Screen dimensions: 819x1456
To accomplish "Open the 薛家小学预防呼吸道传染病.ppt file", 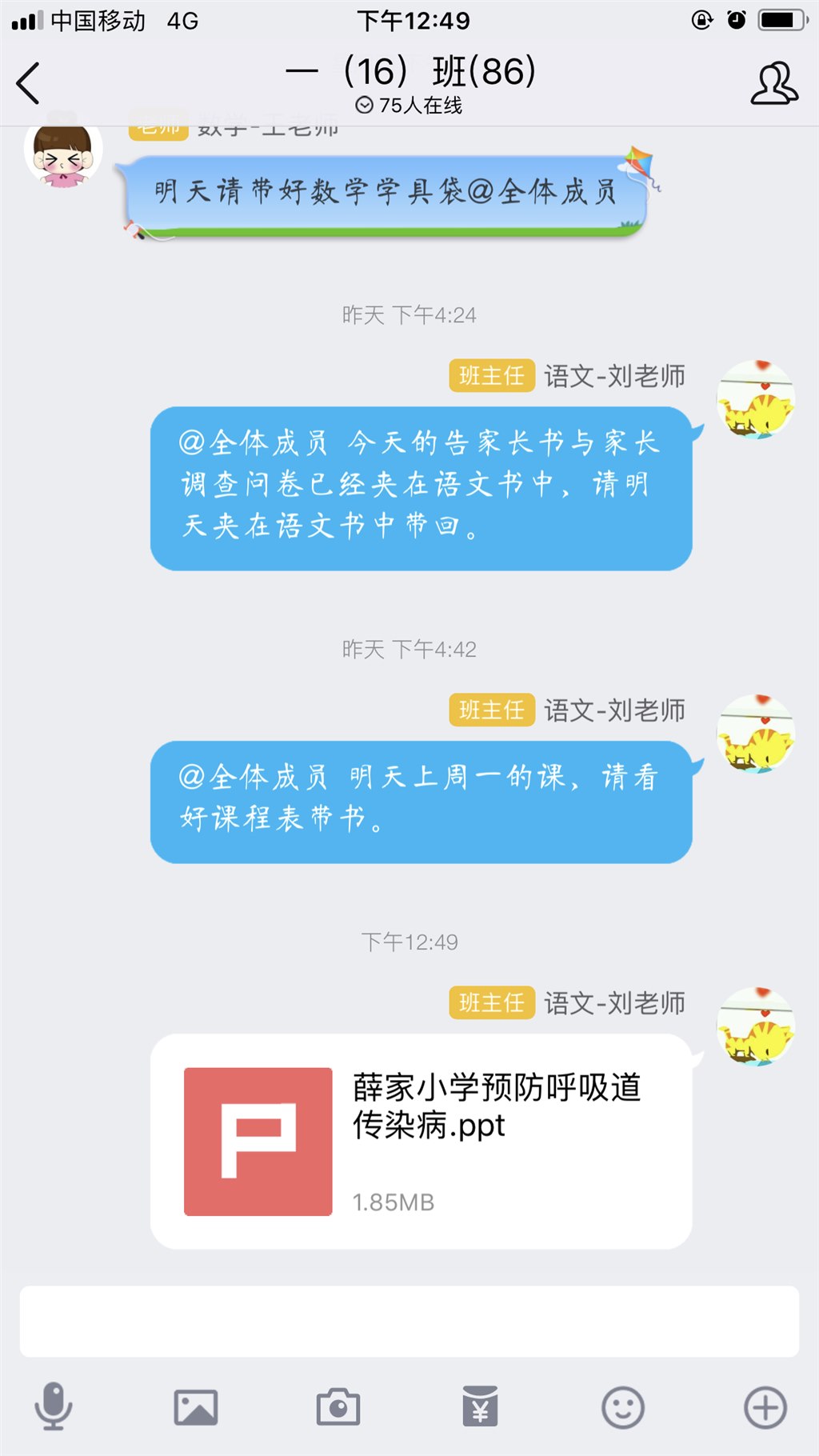I will (421, 1141).
